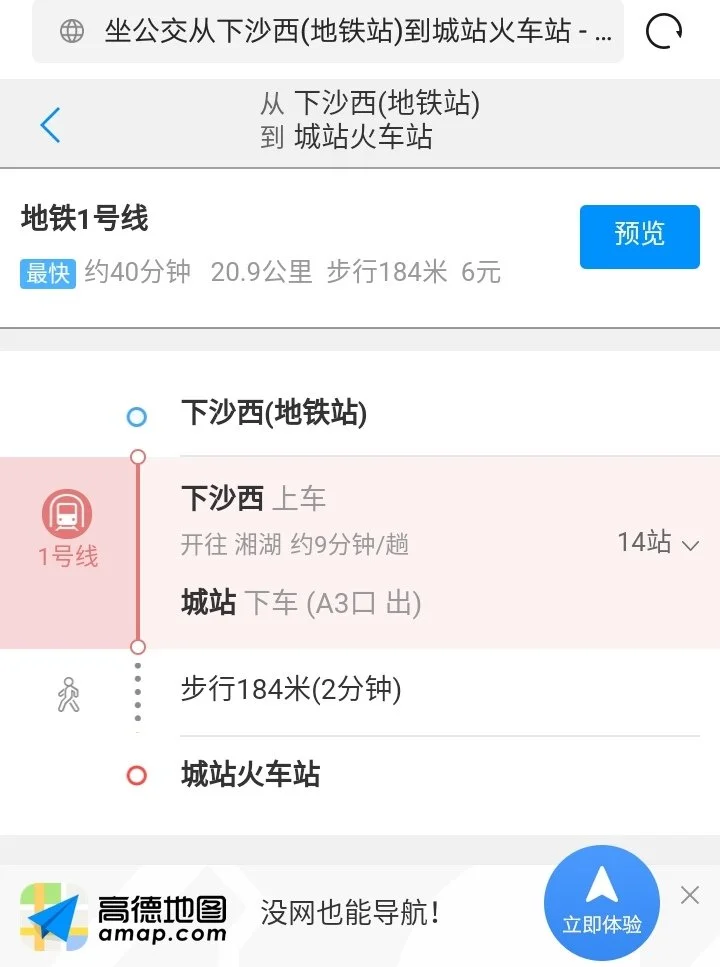720x967 pixels.
Task: Click the navigation arrow above 立即体验
Action: pyautogui.click(x=601, y=884)
